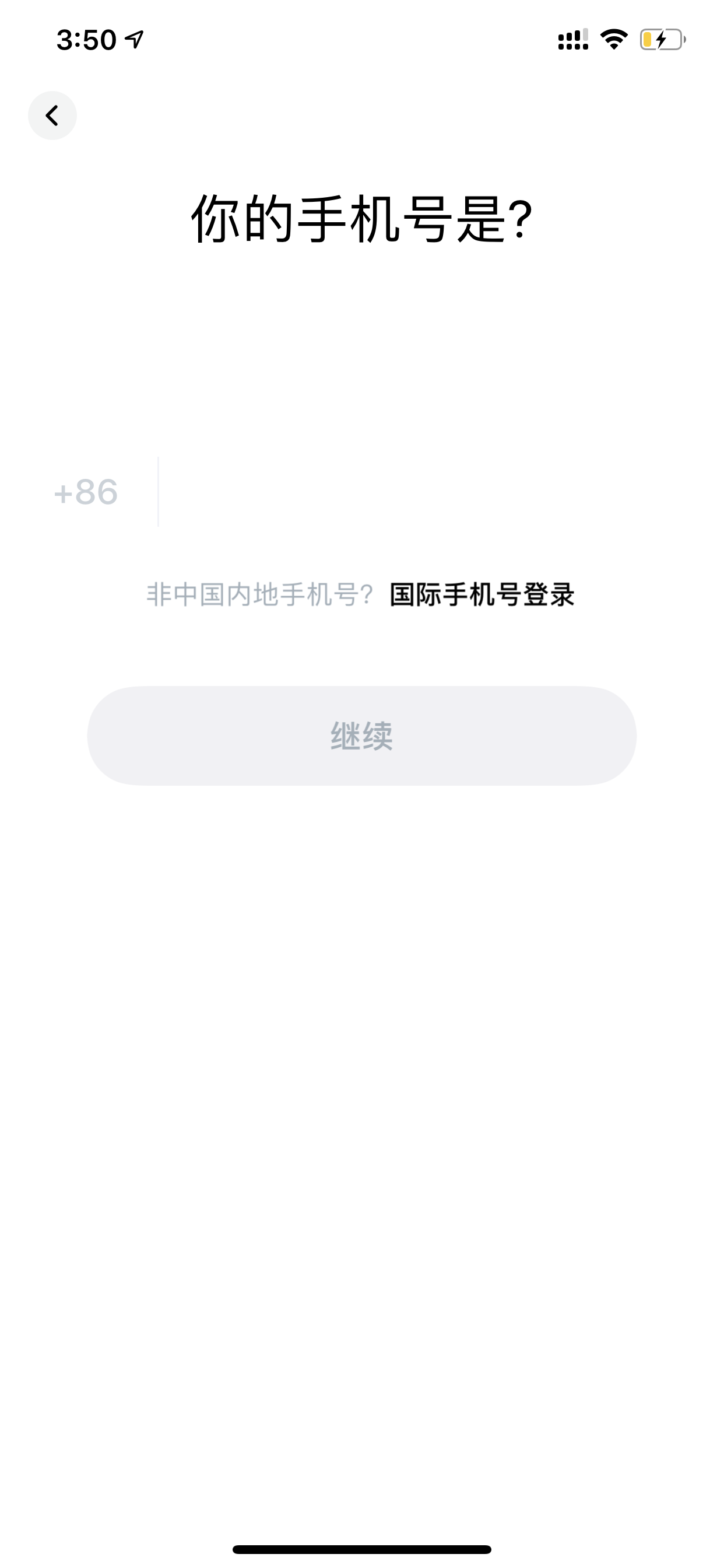Go back using the arrow icon
The image size is (724, 1568).
coord(52,115)
